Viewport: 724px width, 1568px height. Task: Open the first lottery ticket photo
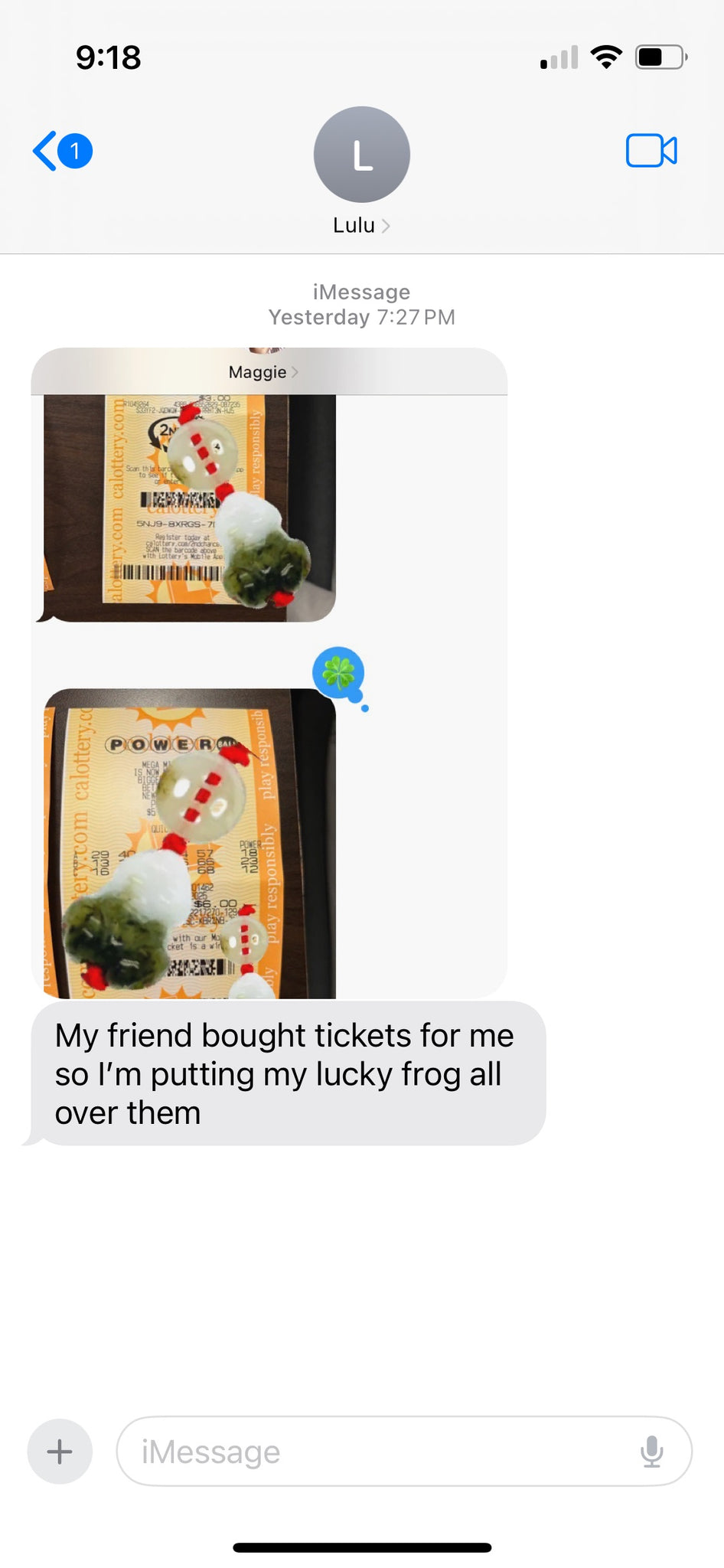(189, 508)
